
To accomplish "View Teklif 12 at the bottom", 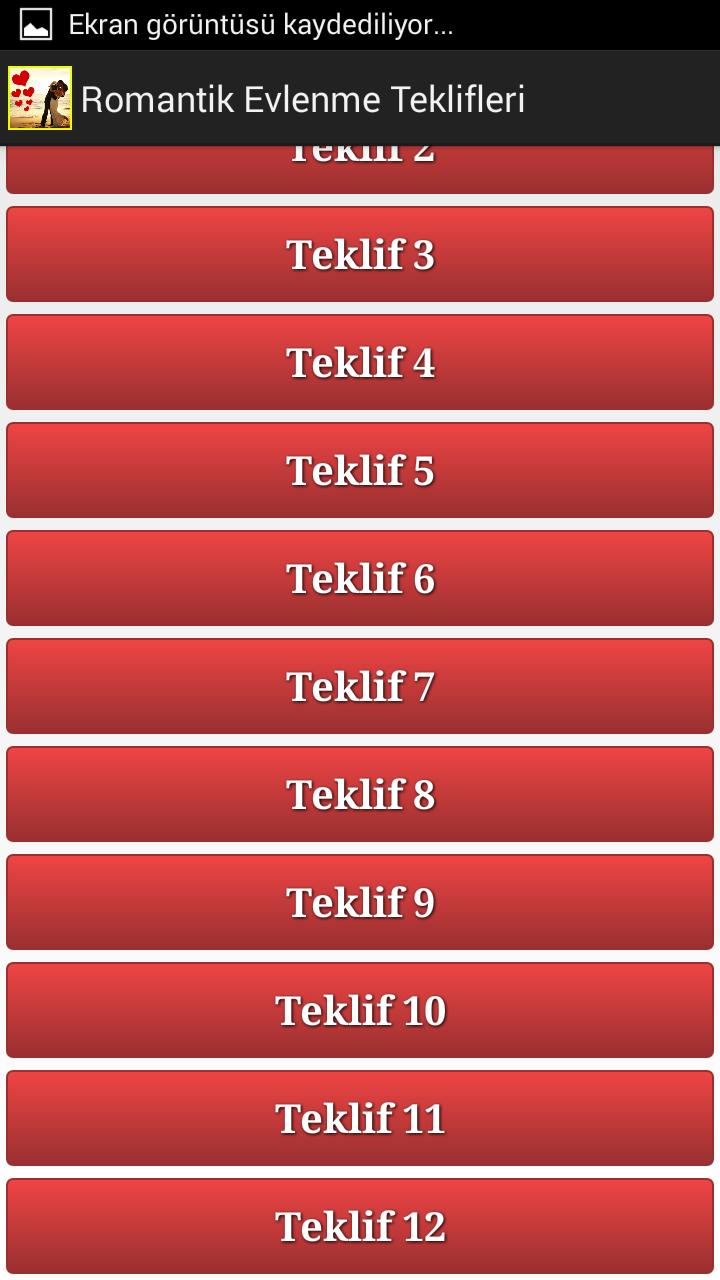I will (x=360, y=1224).
